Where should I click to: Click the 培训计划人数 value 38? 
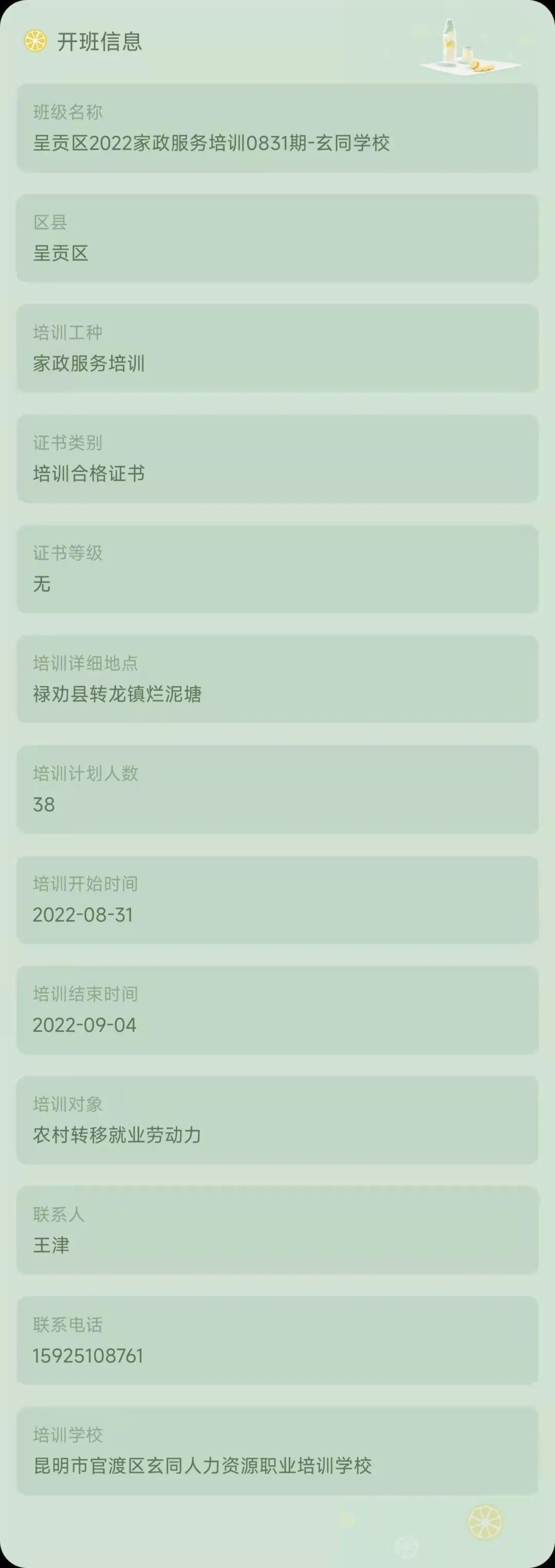click(x=44, y=805)
